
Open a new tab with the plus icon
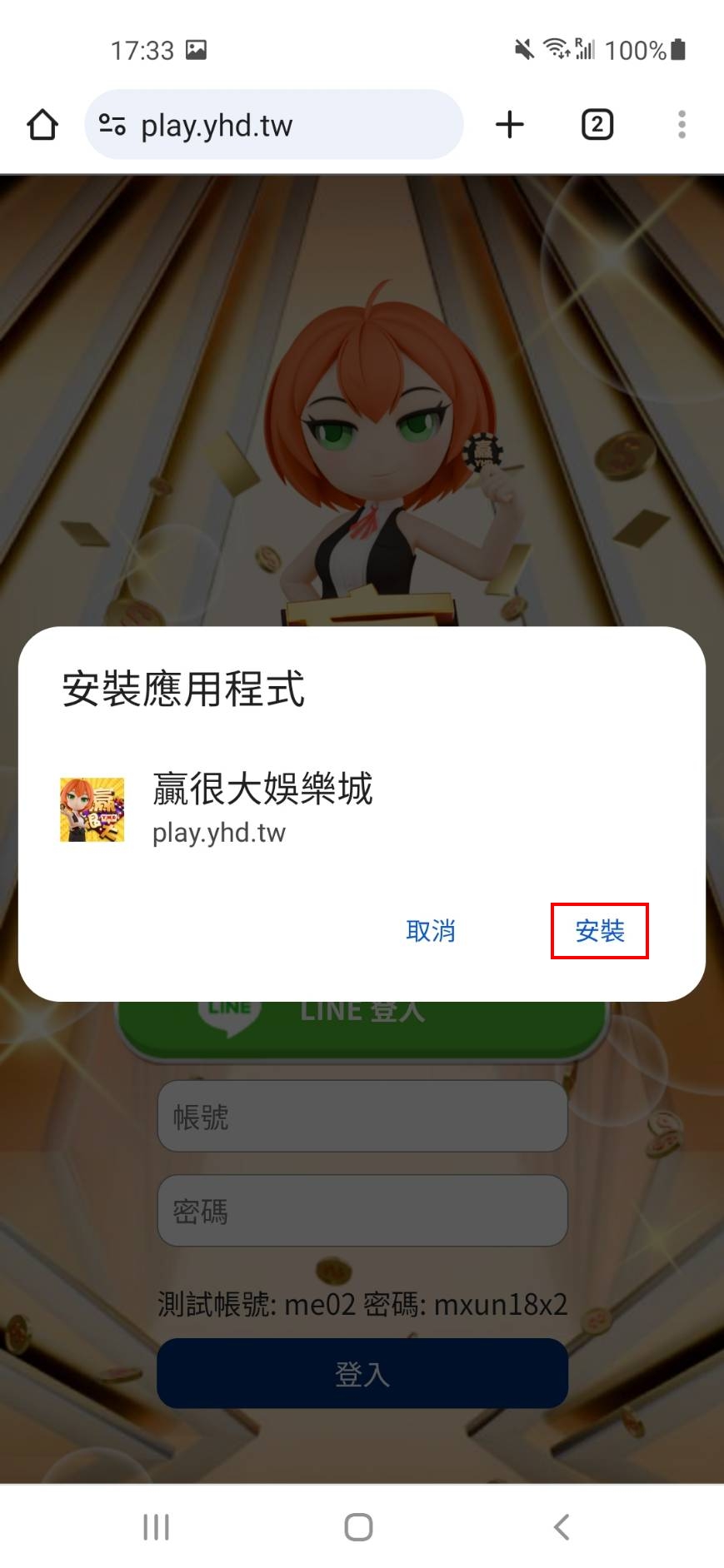pyautogui.click(x=510, y=125)
